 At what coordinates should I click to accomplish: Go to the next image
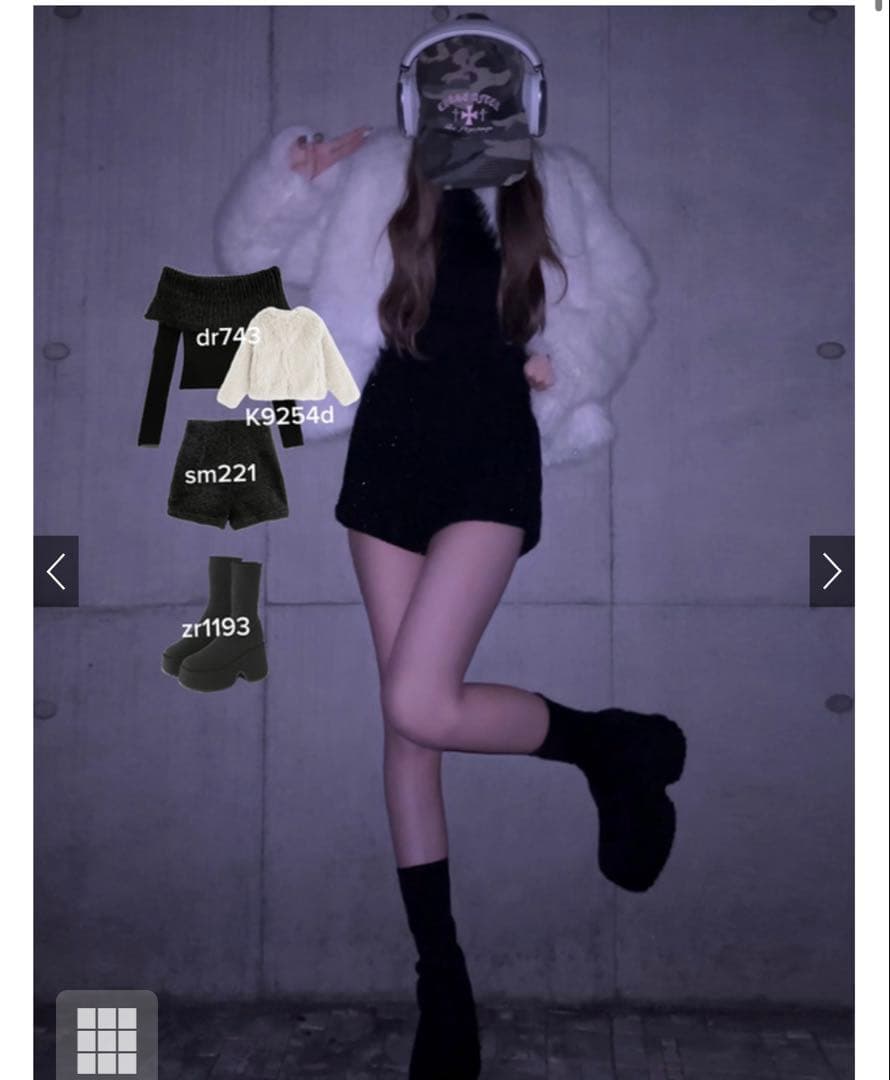(x=831, y=571)
